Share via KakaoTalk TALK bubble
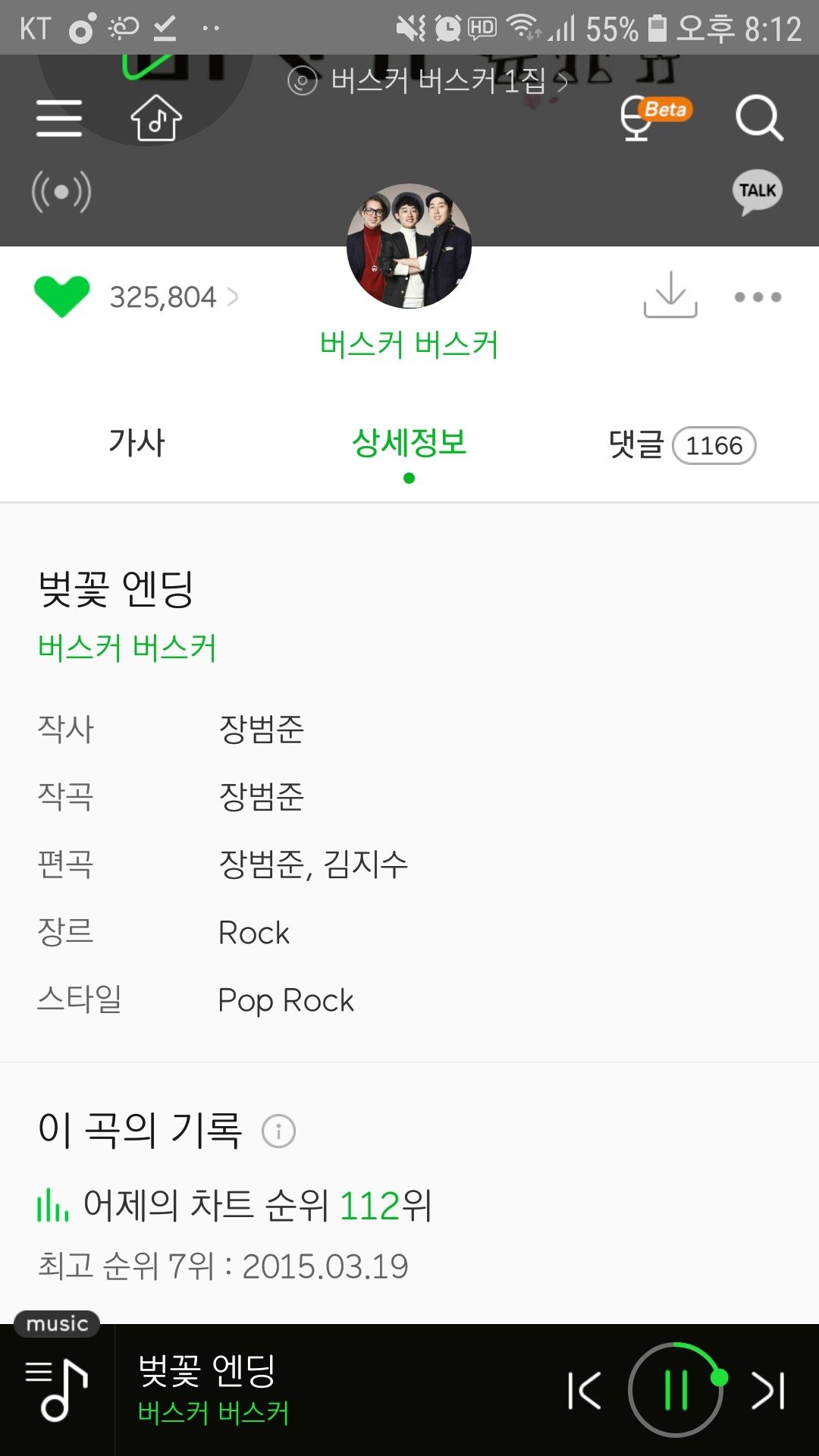This screenshot has height=1456, width=819. [758, 192]
